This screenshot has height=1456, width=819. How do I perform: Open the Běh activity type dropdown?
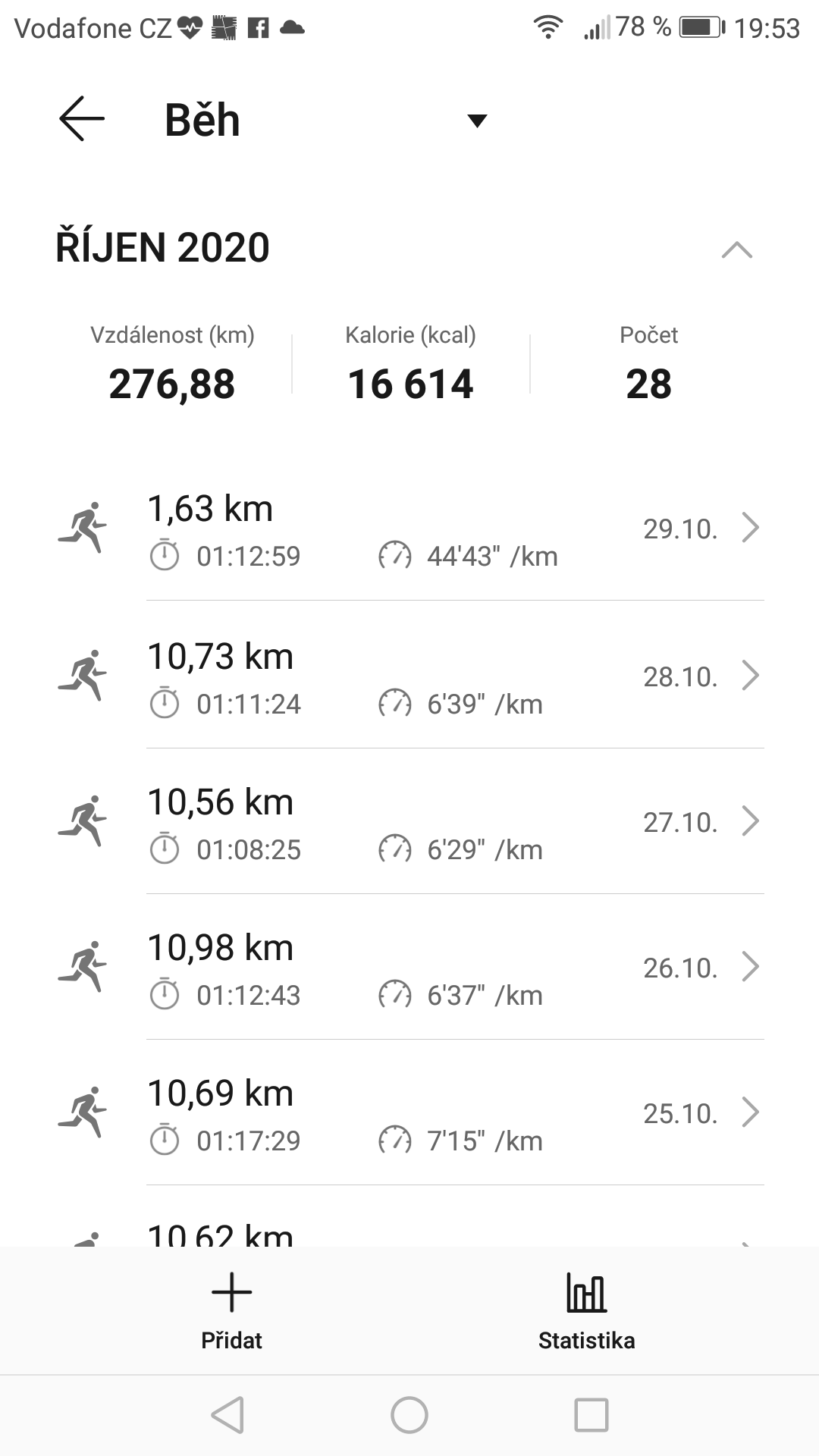point(477,121)
